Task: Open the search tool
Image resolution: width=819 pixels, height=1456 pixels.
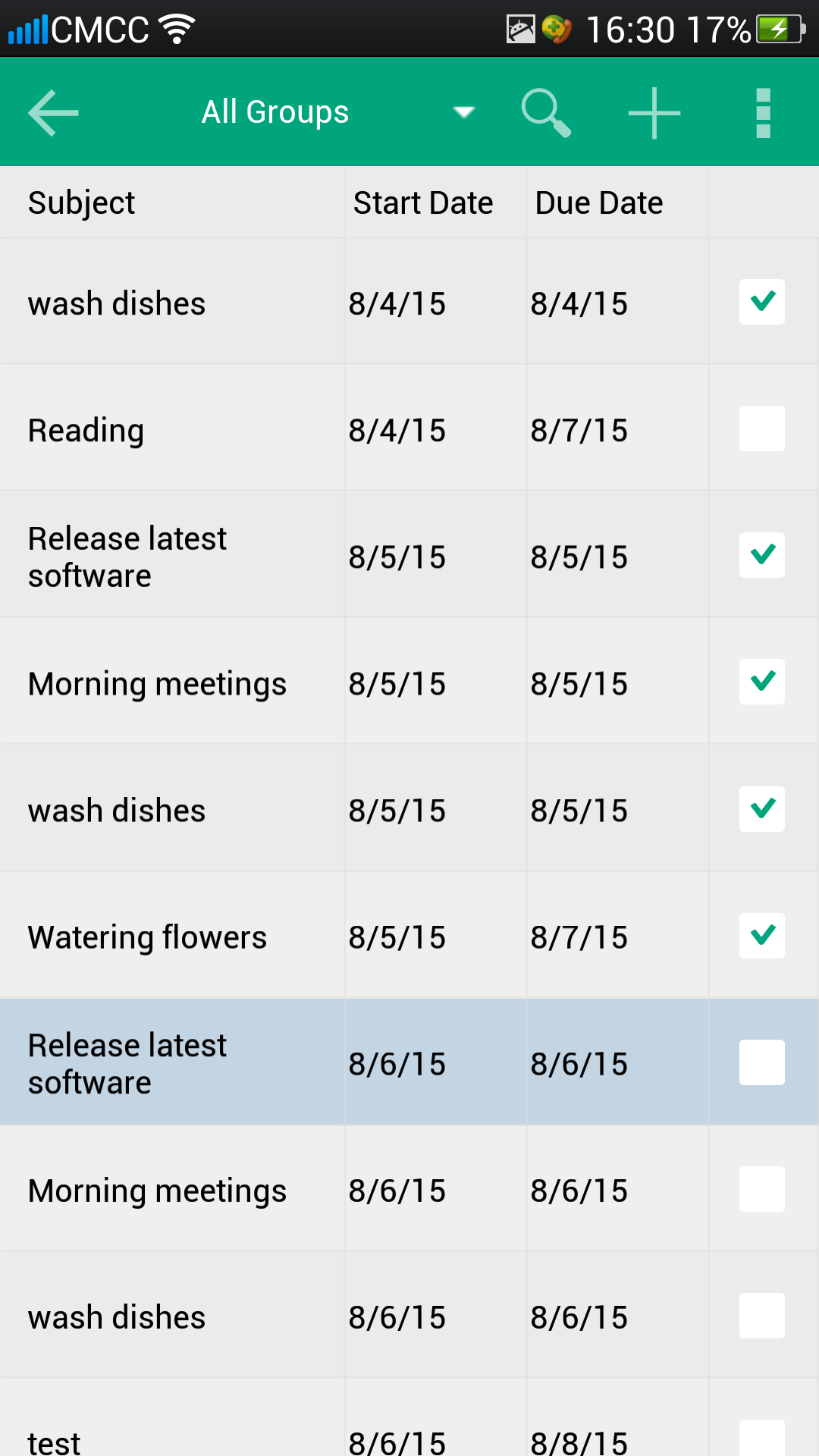Action: 545,113
